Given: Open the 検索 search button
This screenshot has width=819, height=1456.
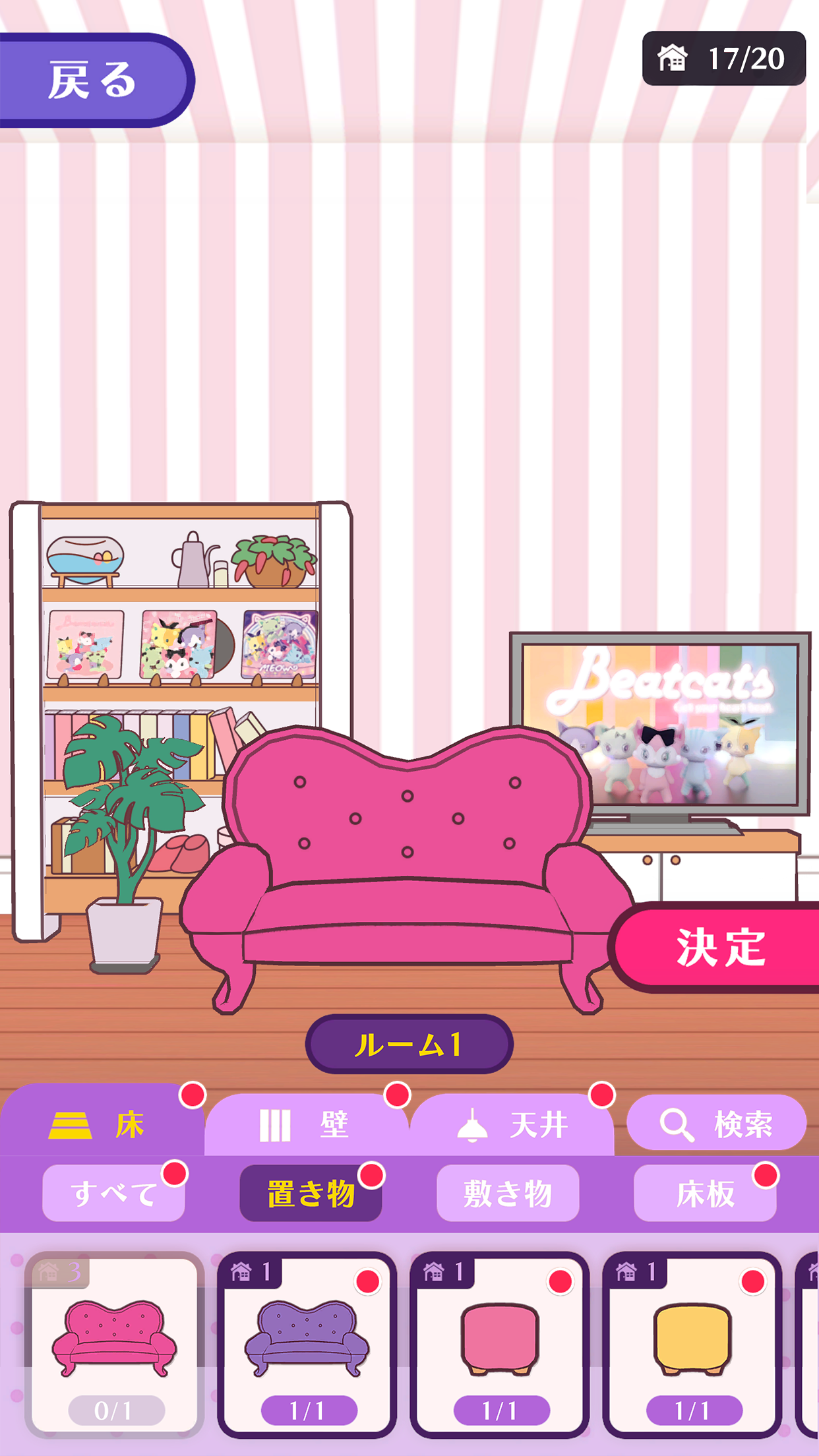Looking at the screenshot, I should [x=716, y=1124].
